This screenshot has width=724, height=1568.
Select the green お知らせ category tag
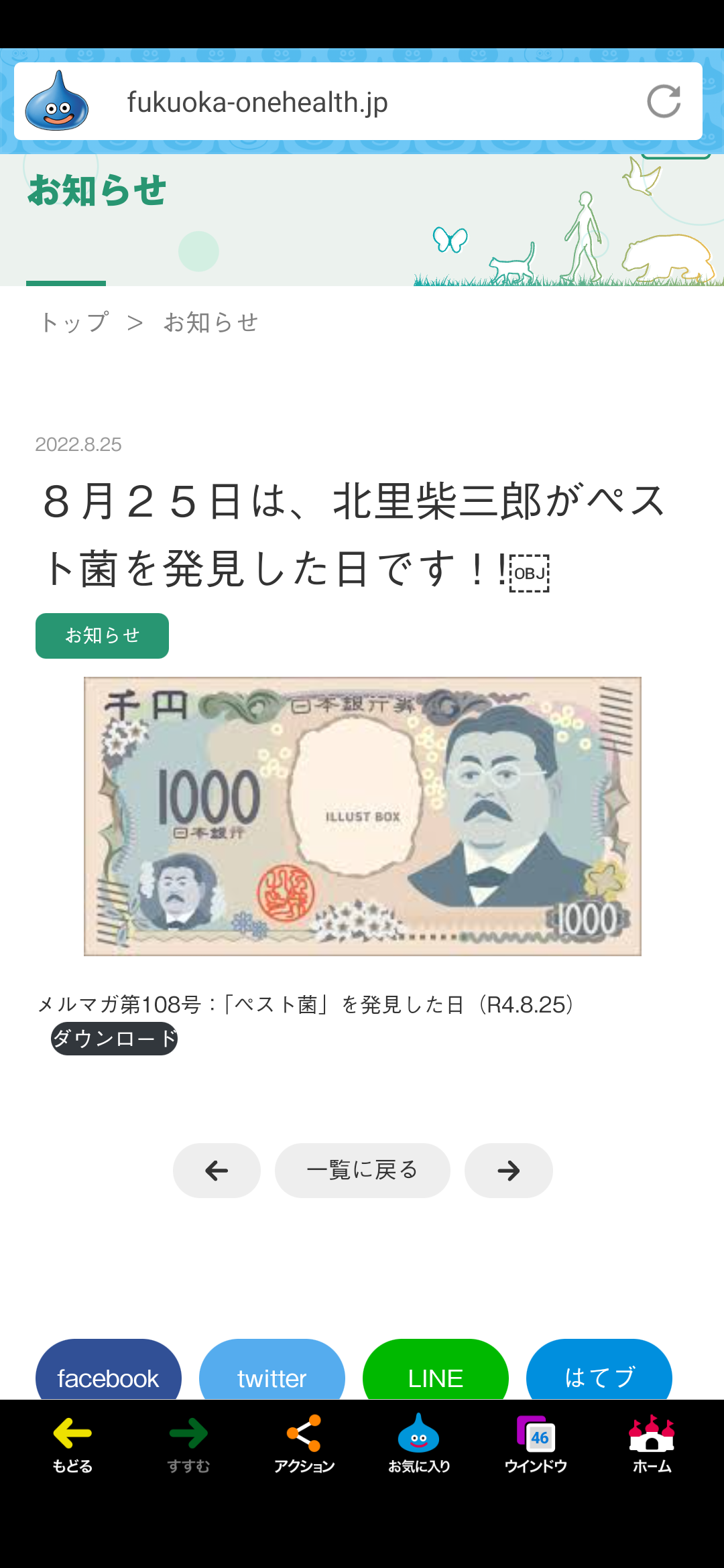click(x=102, y=635)
